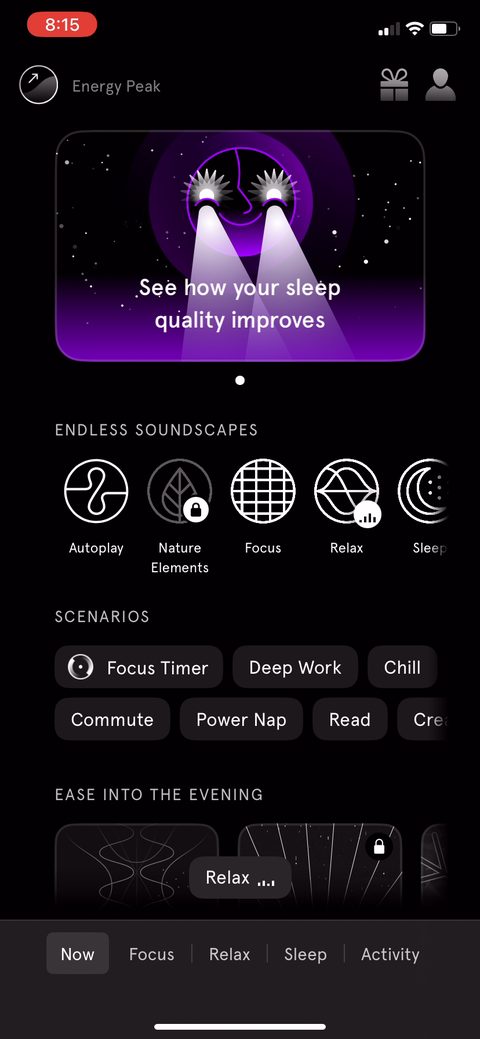Image resolution: width=480 pixels, height=1039 pixels.
Task: Select the Read scenario chip
Action: point(350,720)
